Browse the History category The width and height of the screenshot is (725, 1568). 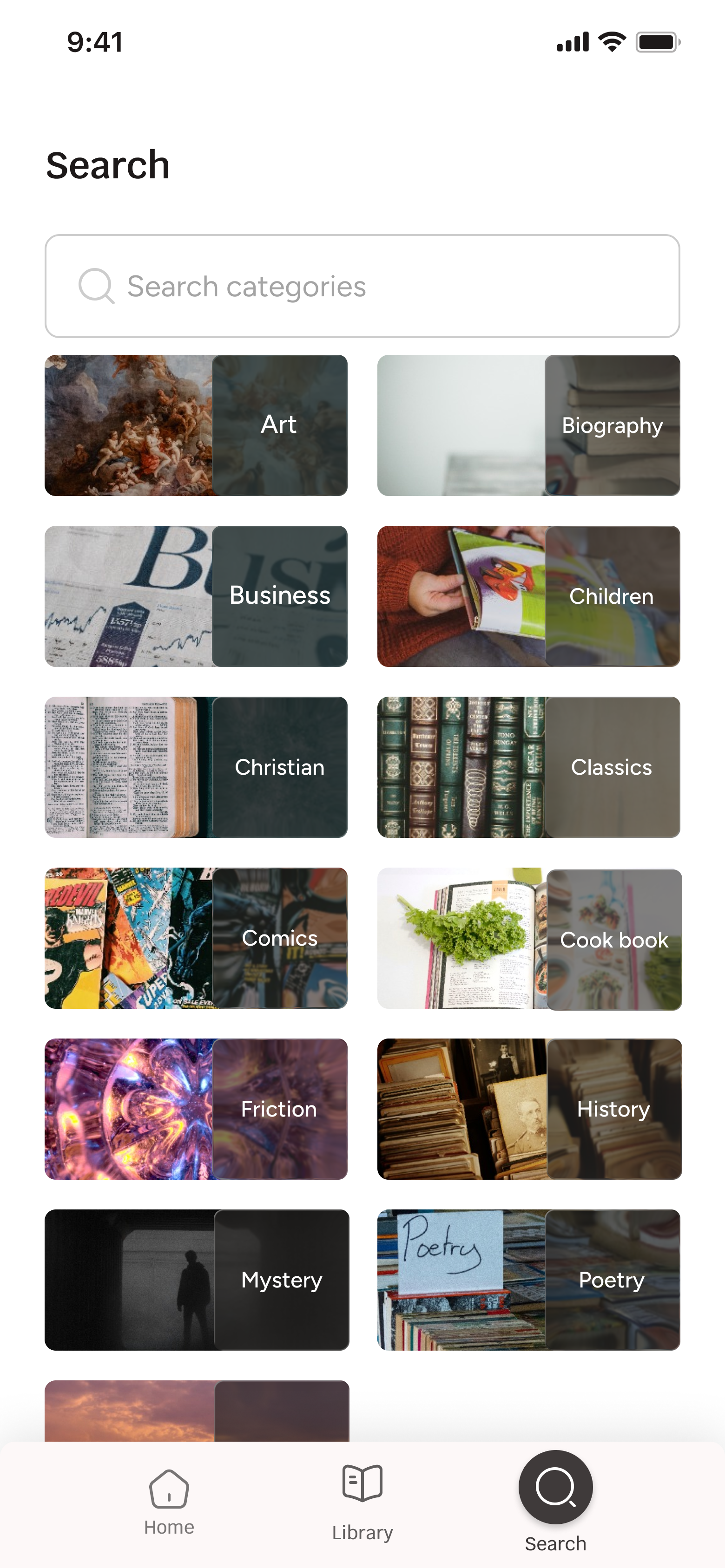(528, 1109)
